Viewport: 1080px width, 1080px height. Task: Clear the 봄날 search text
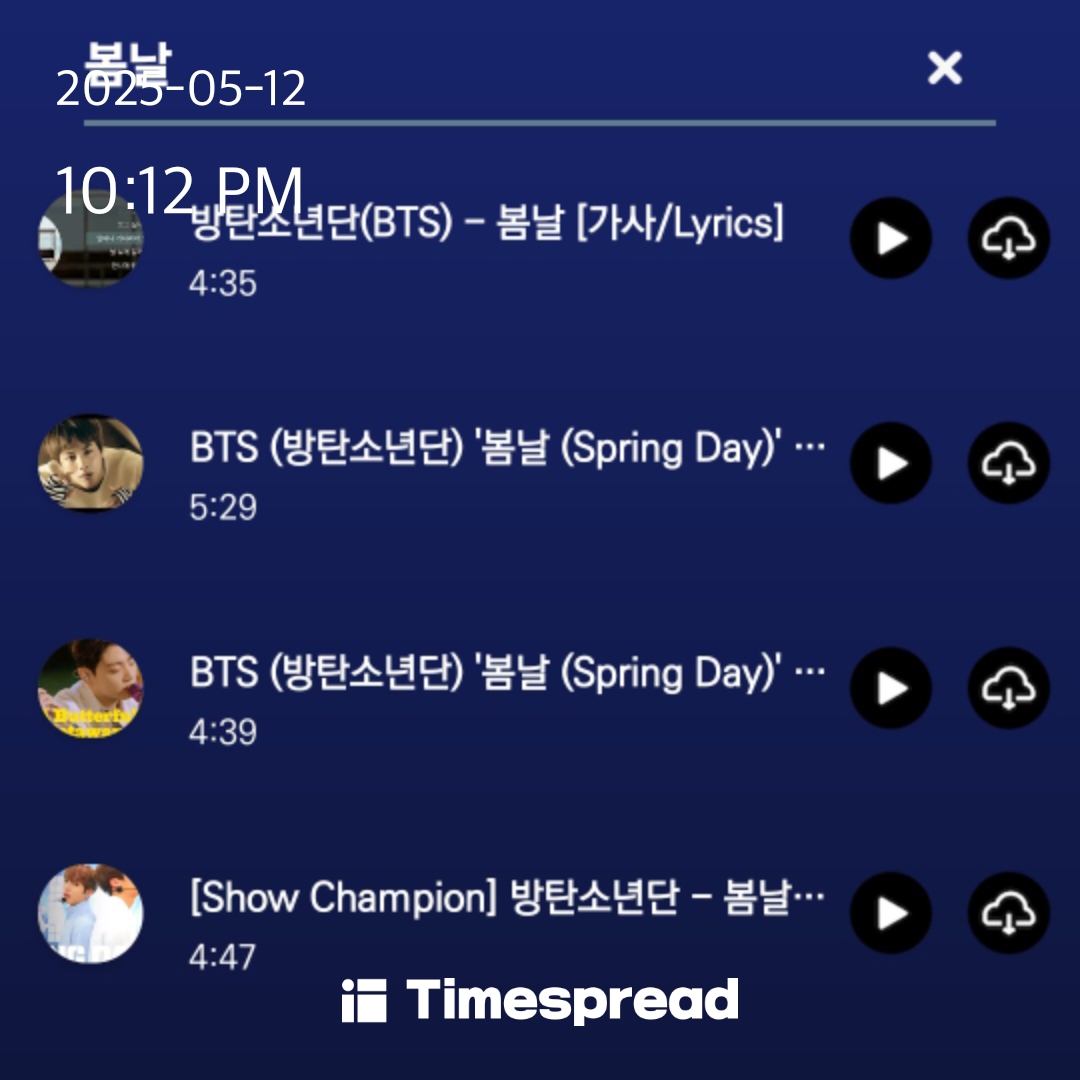click(944, 68)
